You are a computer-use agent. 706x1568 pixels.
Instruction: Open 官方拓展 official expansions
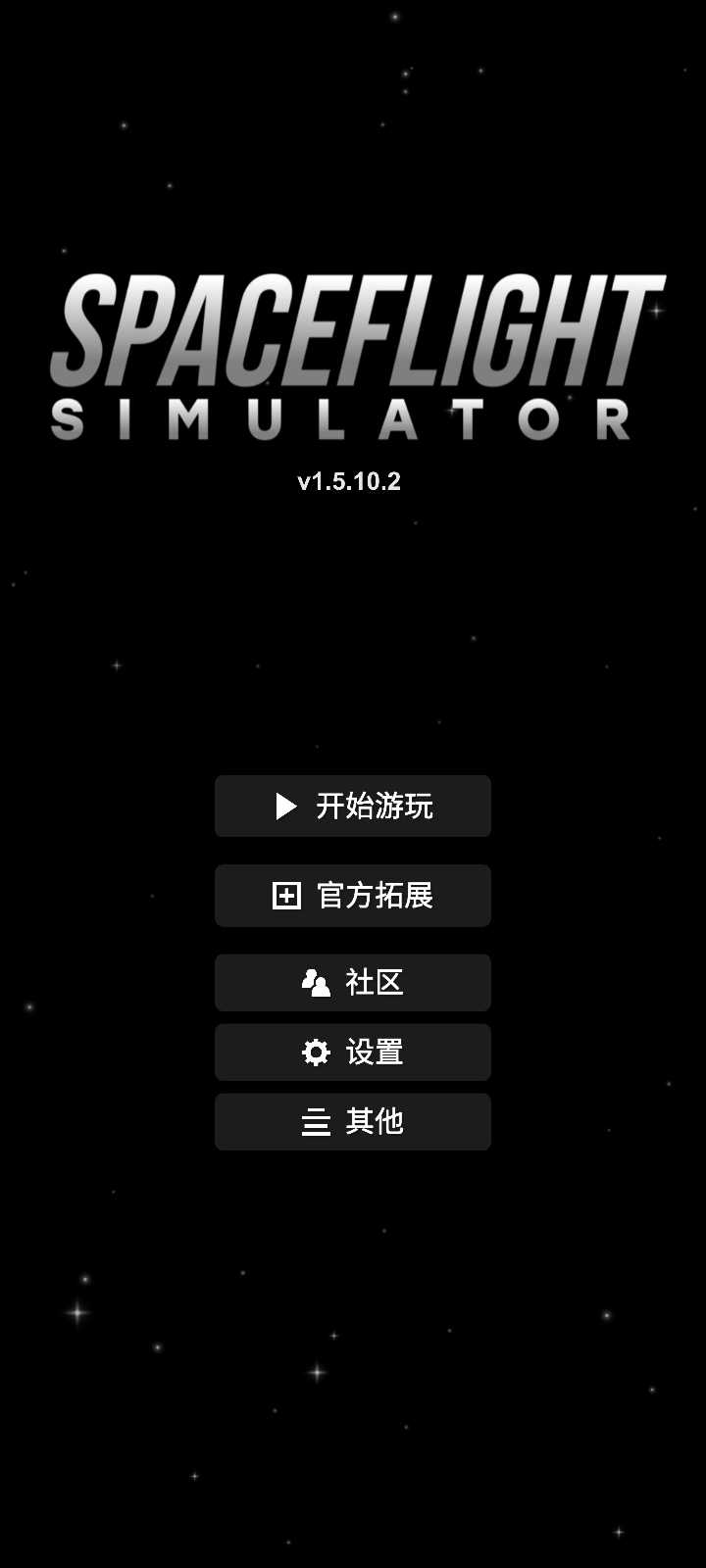click(353, 895)
